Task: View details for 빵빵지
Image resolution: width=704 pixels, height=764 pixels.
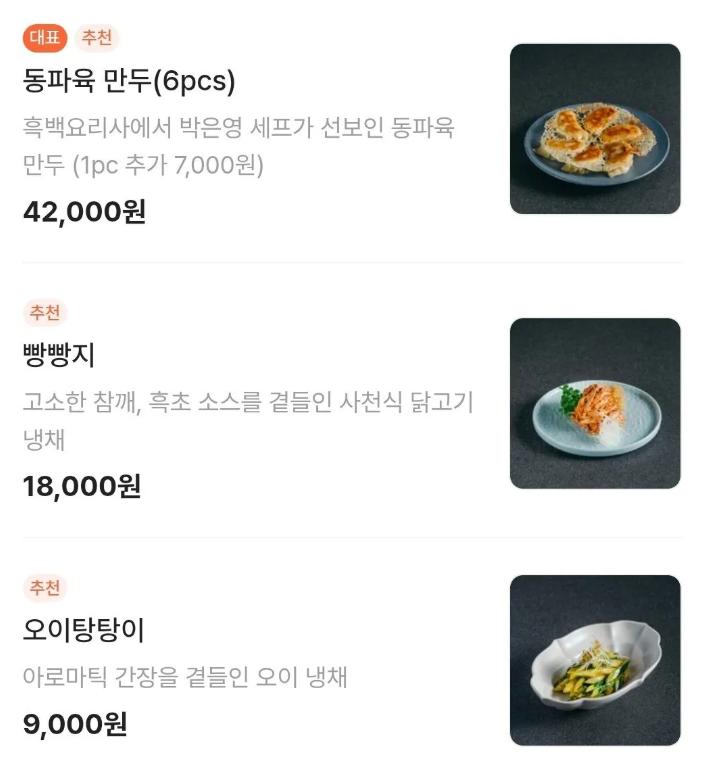Action: [x=58, y=355]
